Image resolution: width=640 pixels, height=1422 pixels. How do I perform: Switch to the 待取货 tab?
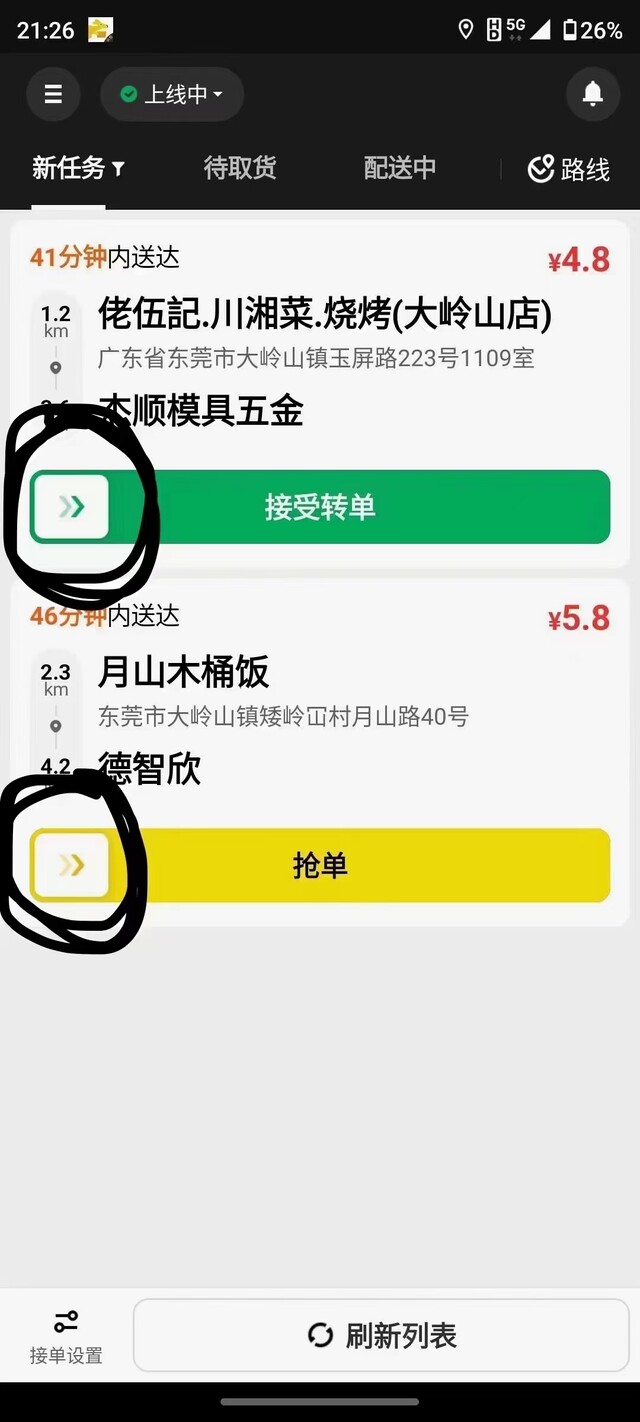pos(240,168)
